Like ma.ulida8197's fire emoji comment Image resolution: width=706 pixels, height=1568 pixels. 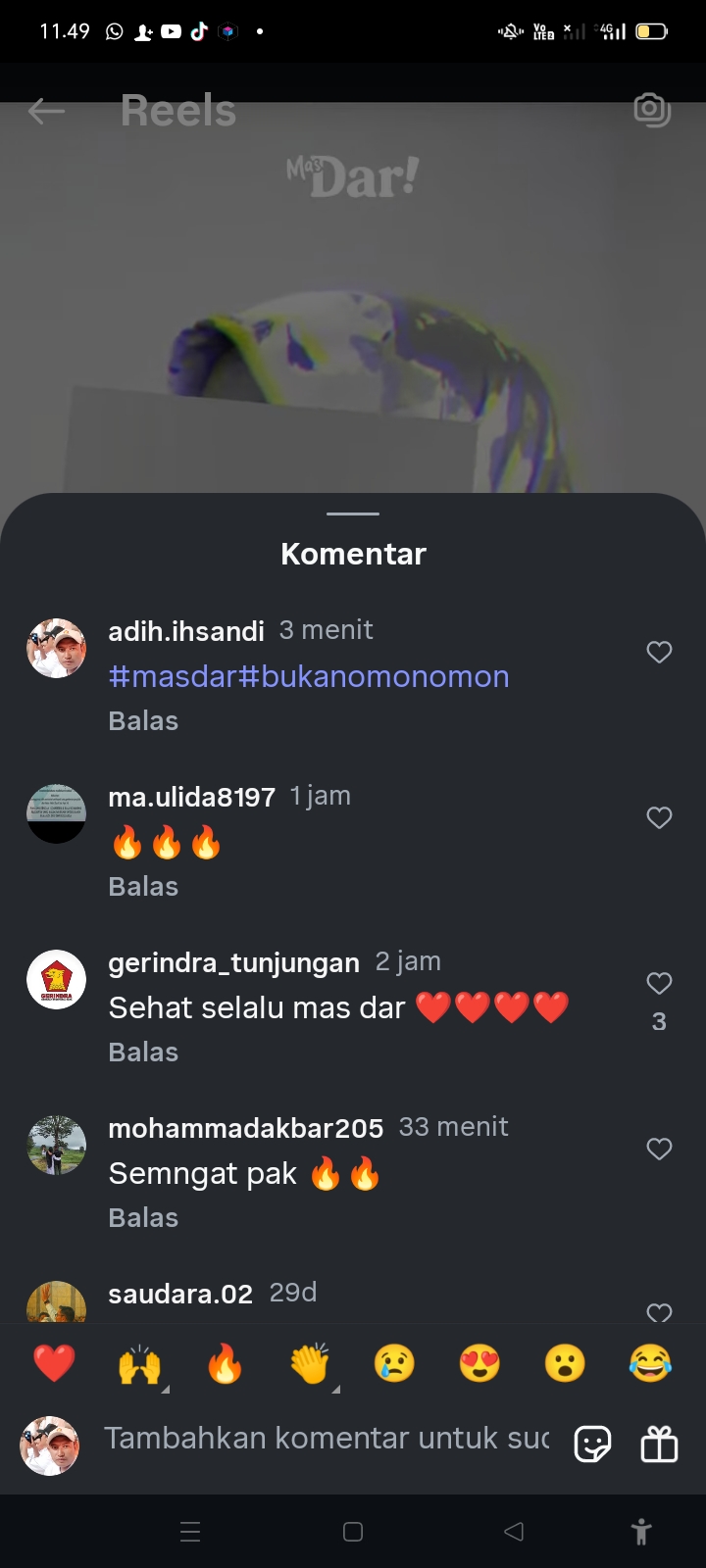point(659,817)
